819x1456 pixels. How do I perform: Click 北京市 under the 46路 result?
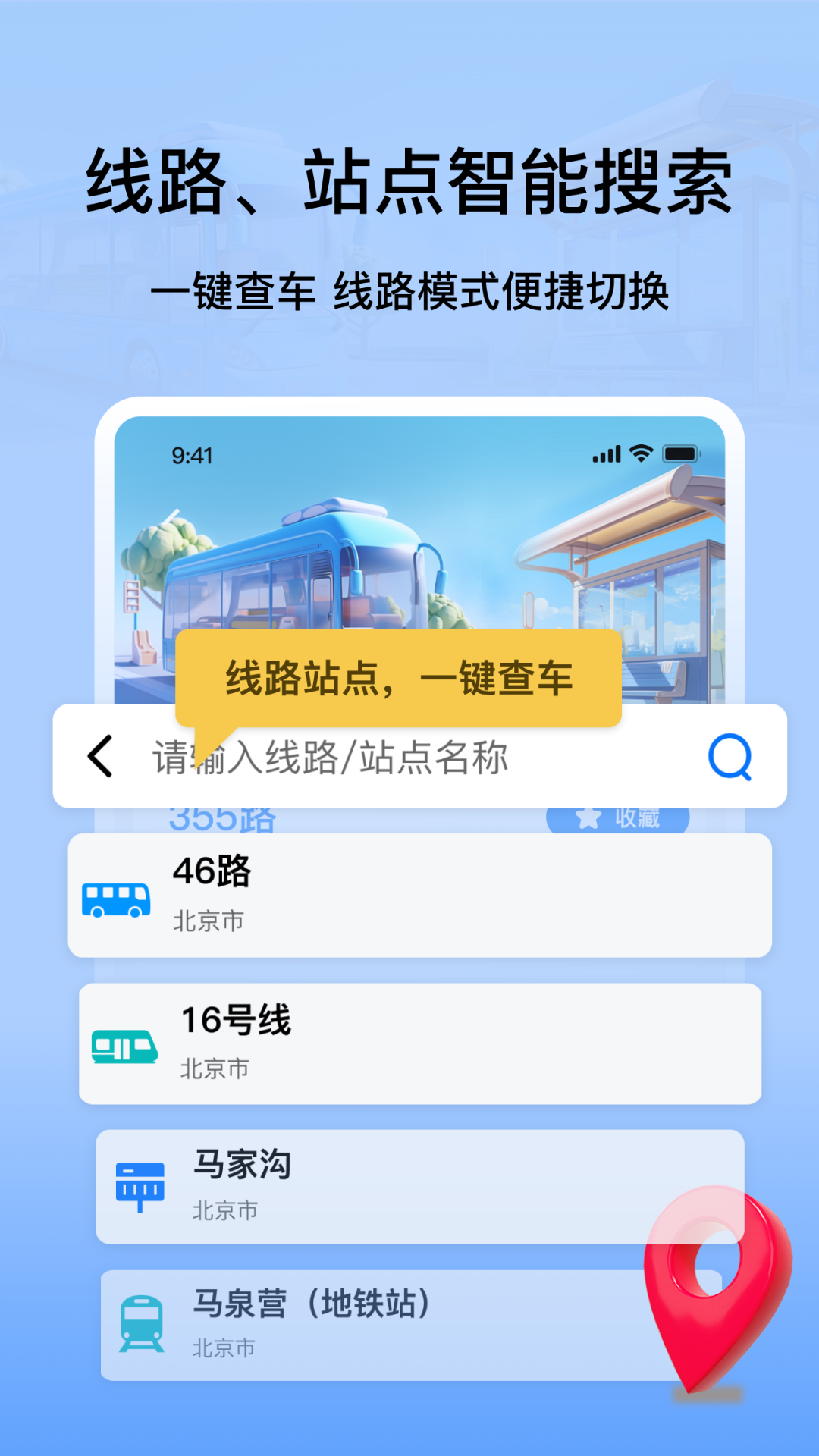[x=207, y=923]
